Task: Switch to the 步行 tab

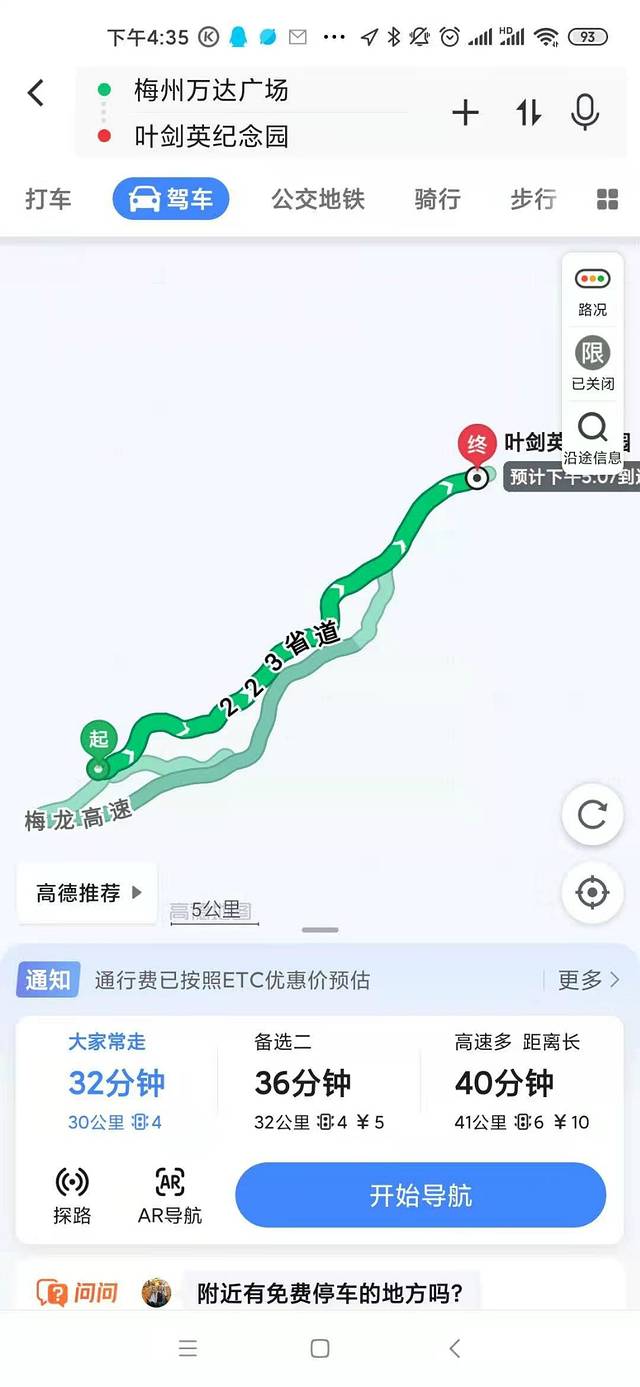Action: click(x=533, y=199)
